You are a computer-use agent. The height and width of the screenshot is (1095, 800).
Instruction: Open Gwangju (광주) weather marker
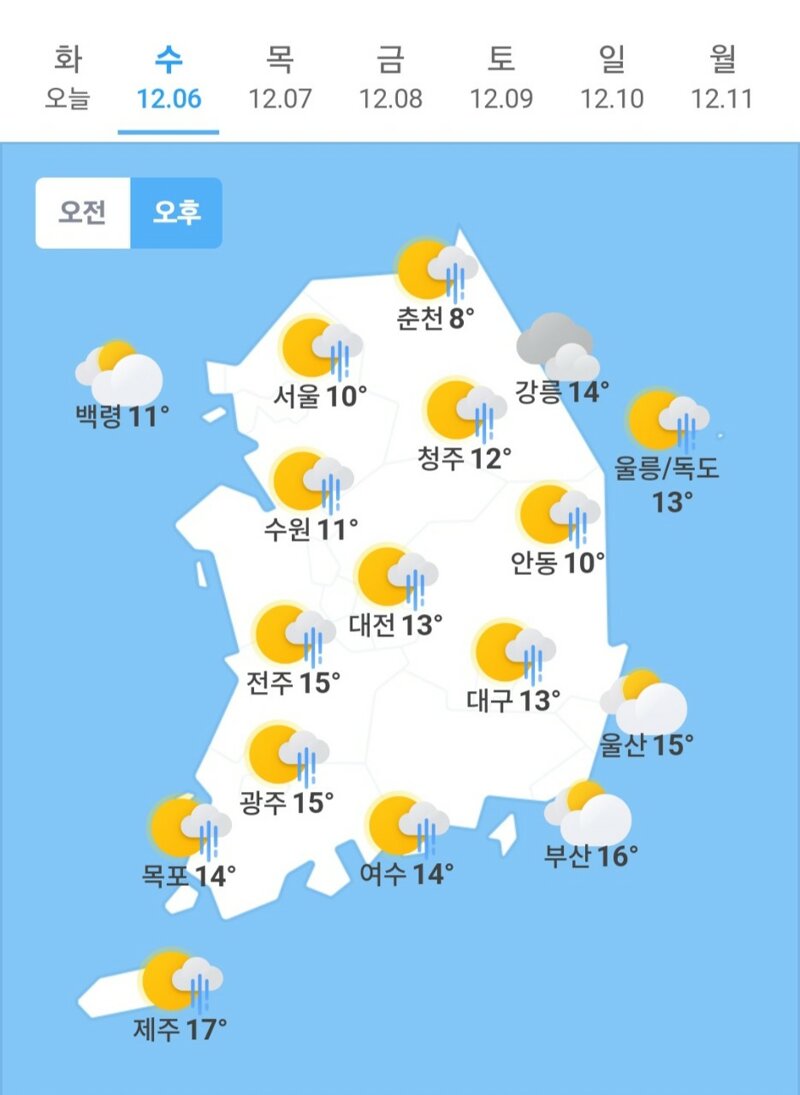click(287, 770)
